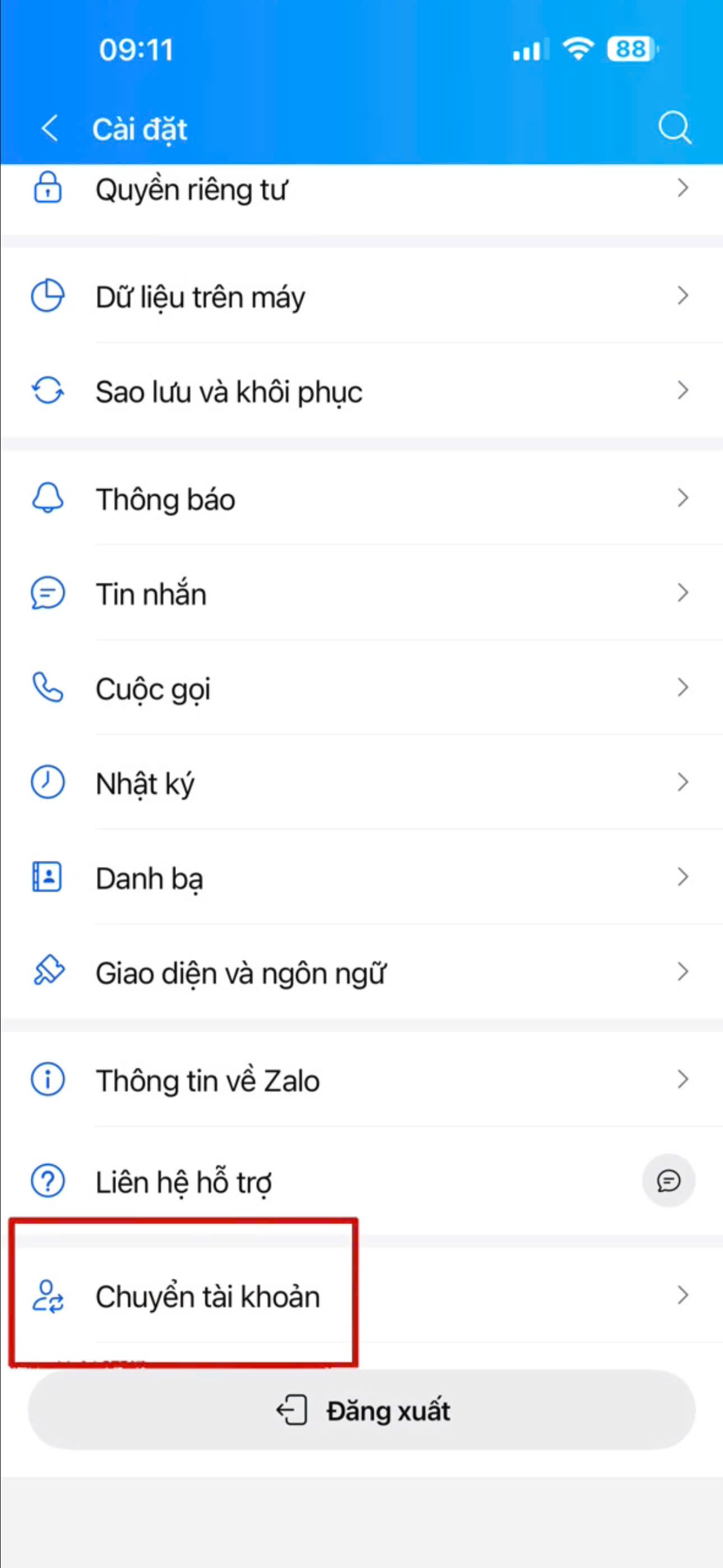Open Dữ liệu trên máy
This screenshot has width=723, height=1568.
tap(201, 297)
